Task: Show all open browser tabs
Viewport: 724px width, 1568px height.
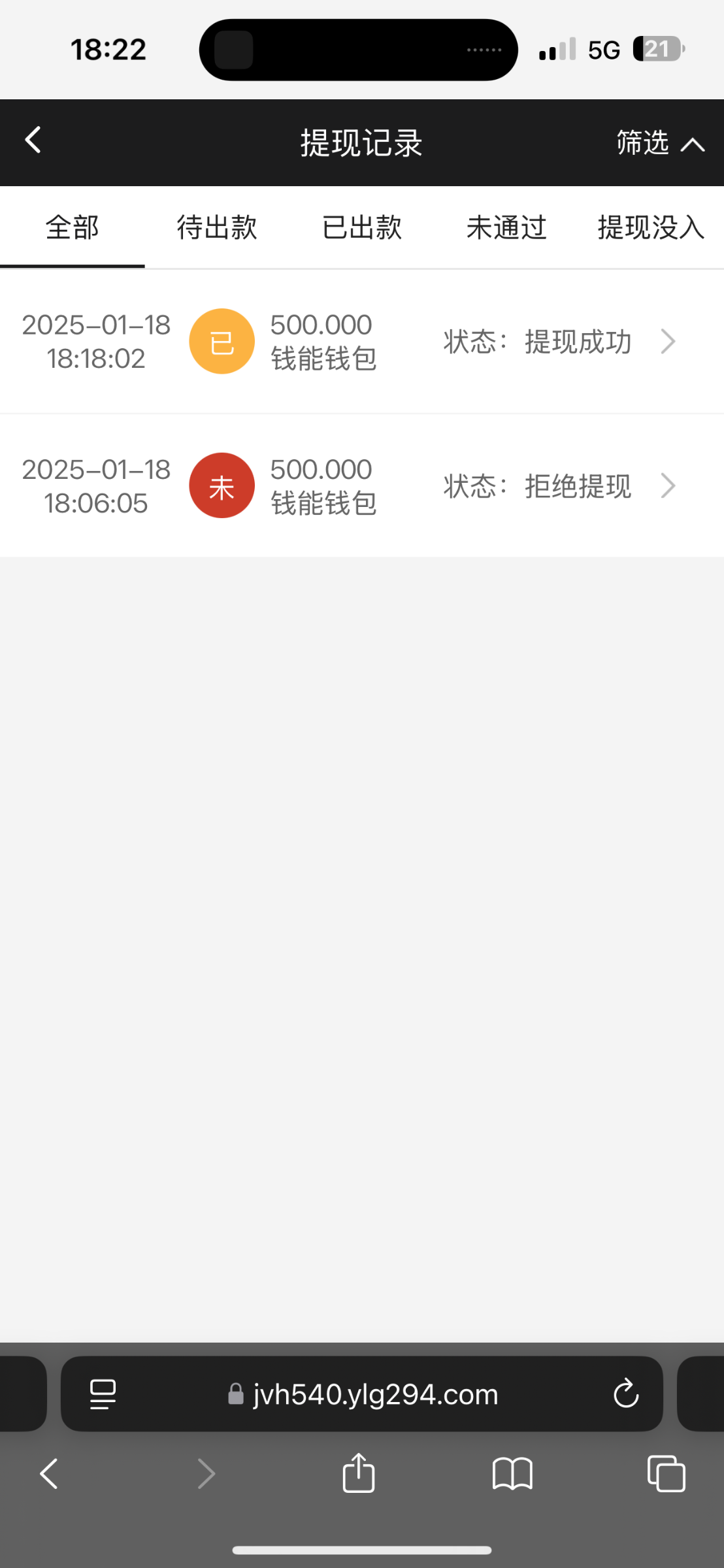Action: pos(666,1474)
